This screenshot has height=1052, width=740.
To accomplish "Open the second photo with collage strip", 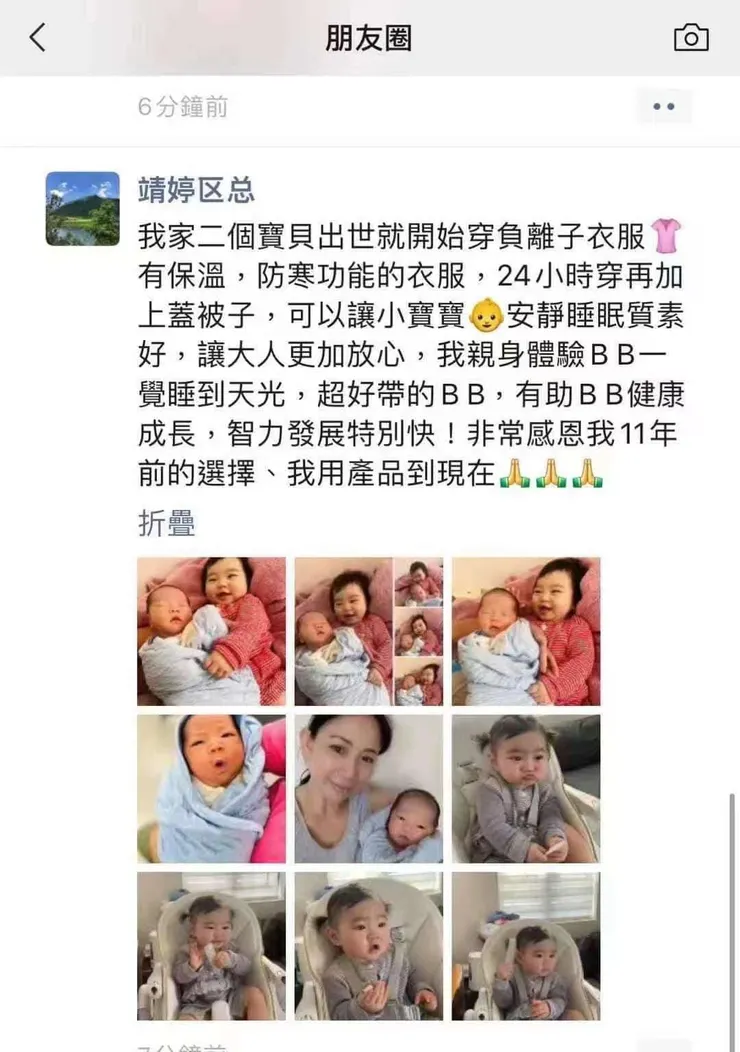I will (368, 631).
